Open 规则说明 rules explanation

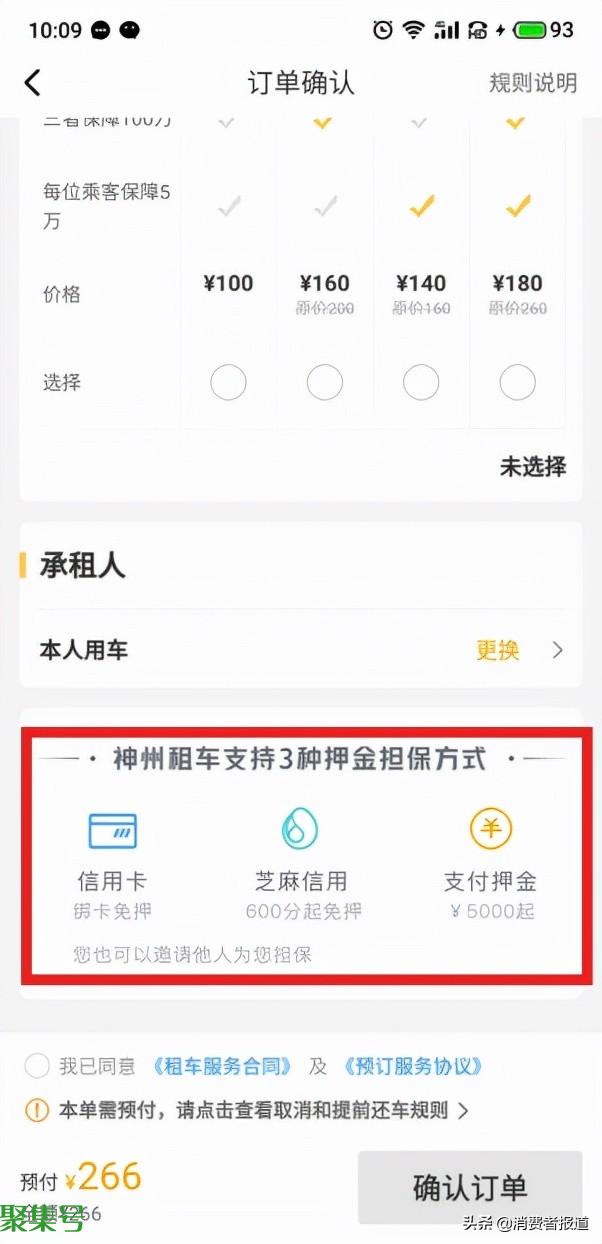533,82
